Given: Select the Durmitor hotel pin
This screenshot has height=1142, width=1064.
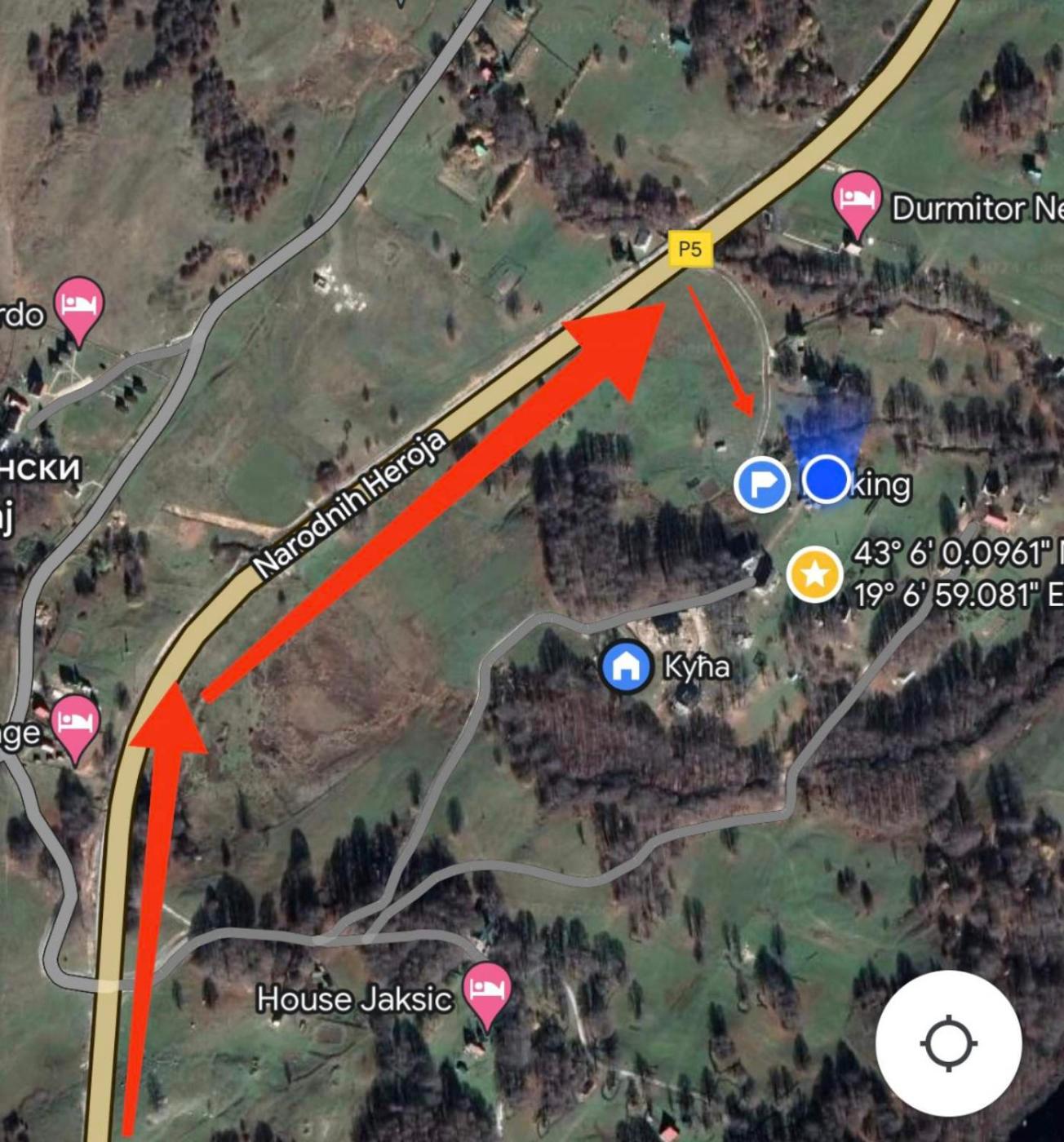Looking at the screenshot, I should coord(855,199).
